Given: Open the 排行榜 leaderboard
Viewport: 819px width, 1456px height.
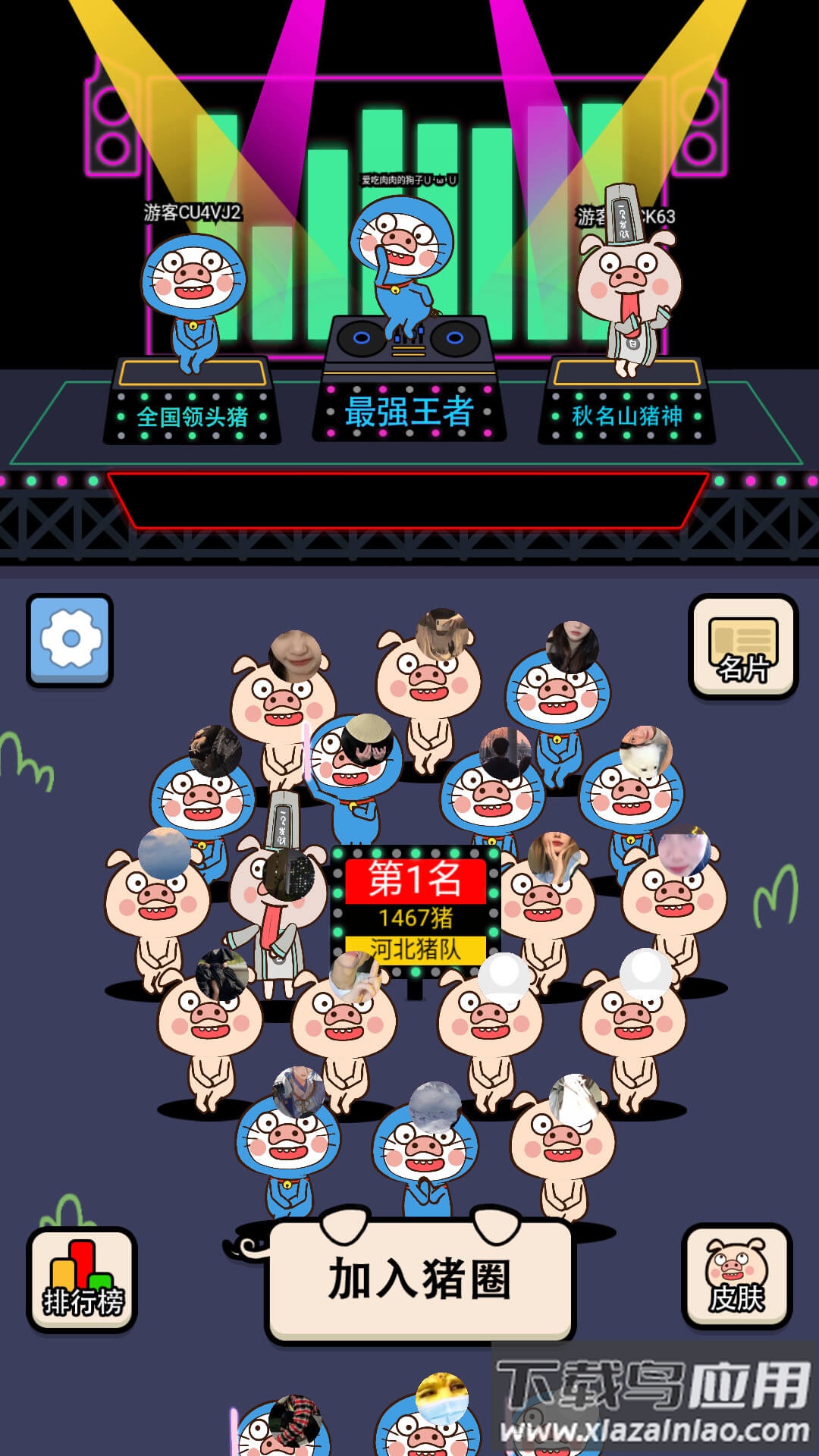Looking at the screenshot, I should (x=82, y=1280).
